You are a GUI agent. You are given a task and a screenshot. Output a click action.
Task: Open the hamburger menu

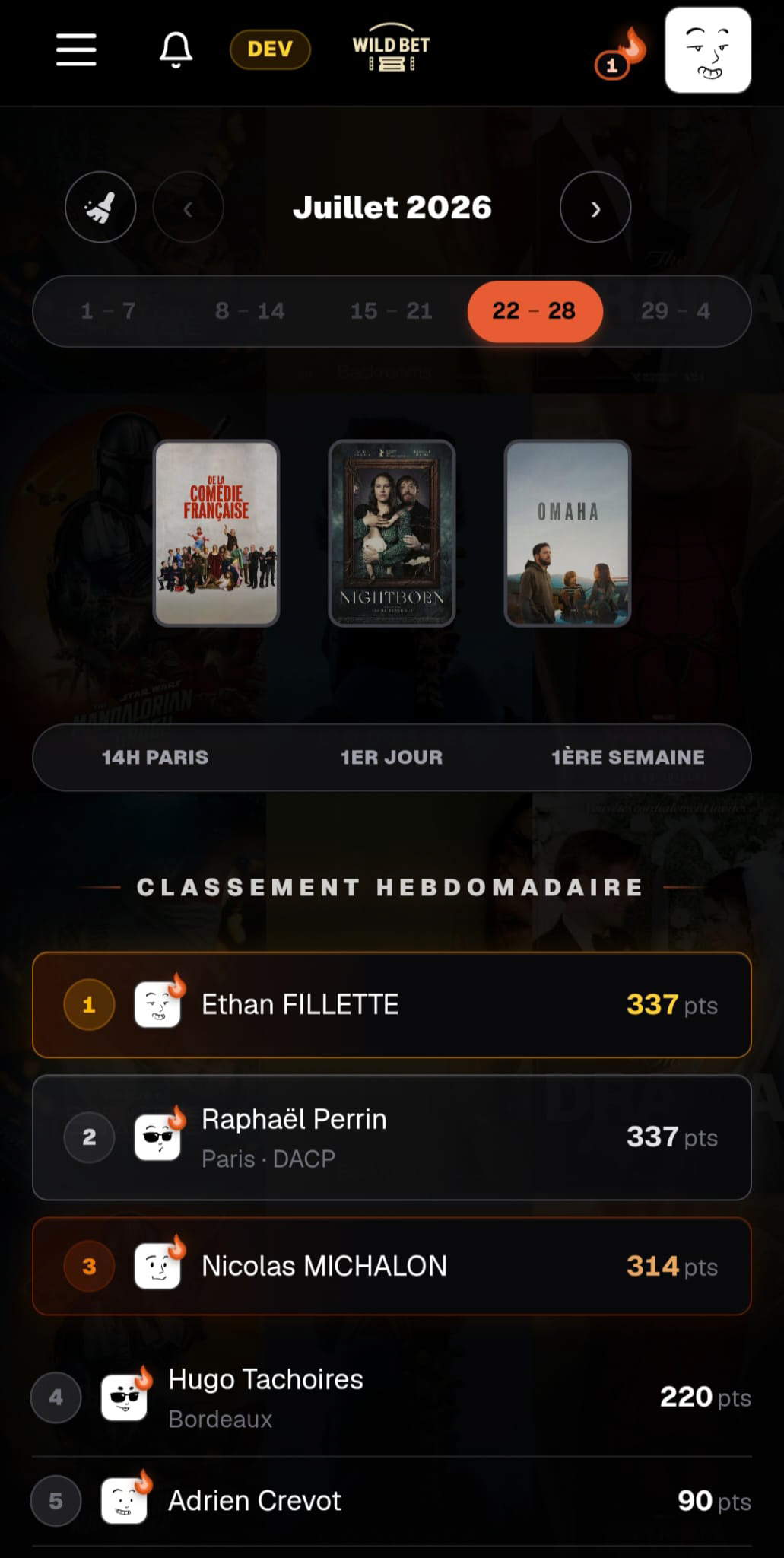(76, 49)
